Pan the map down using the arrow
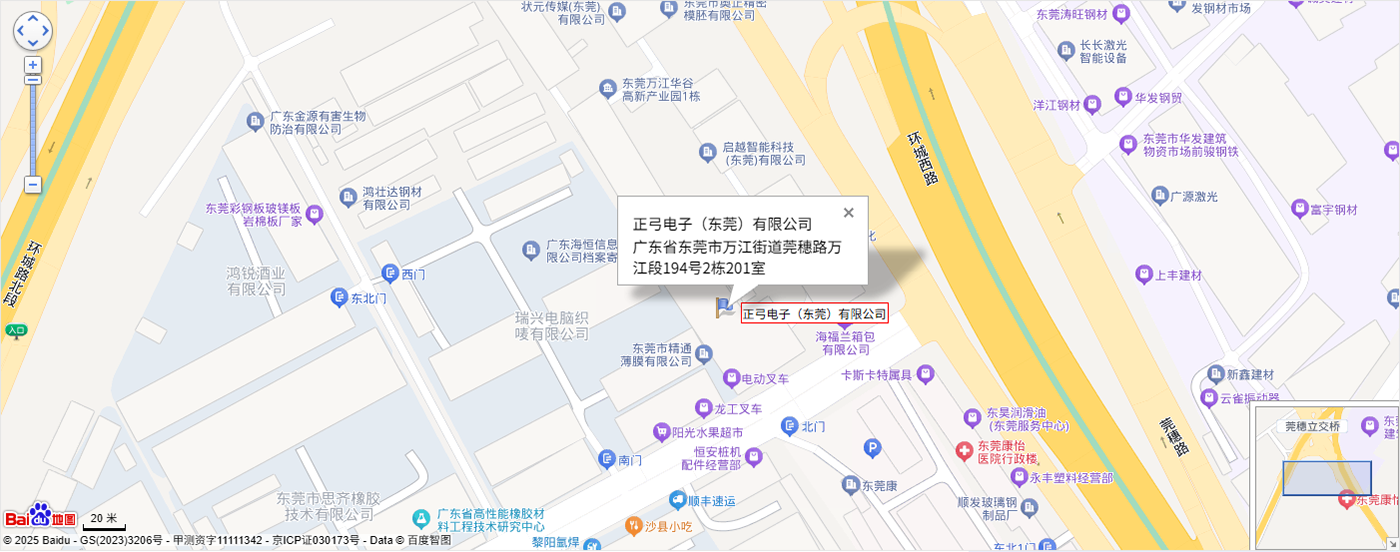The width and height of the screenshot is (1400, 552). (x=33, y=43)
